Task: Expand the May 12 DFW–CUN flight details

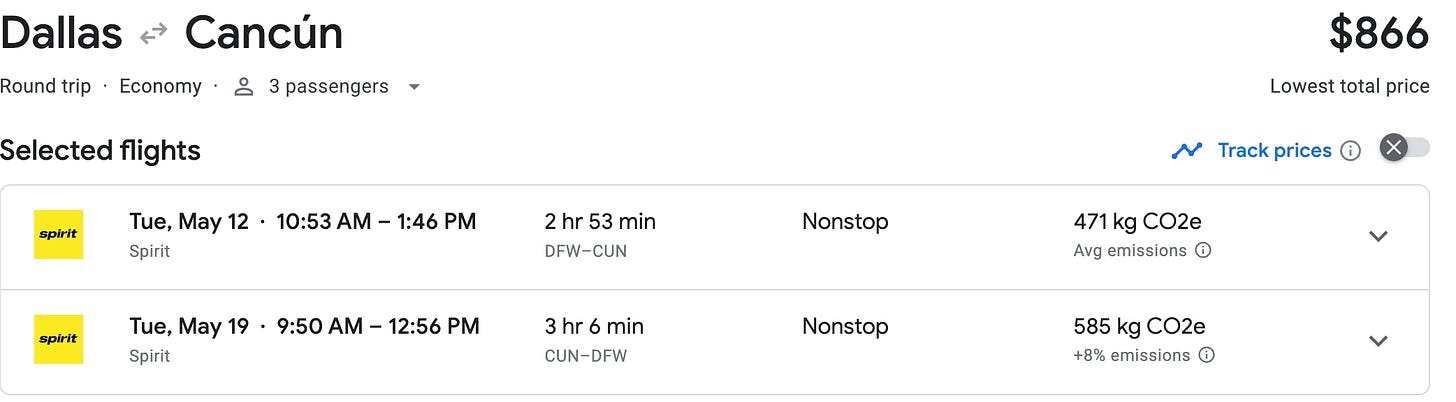Action: [1378, 236]
